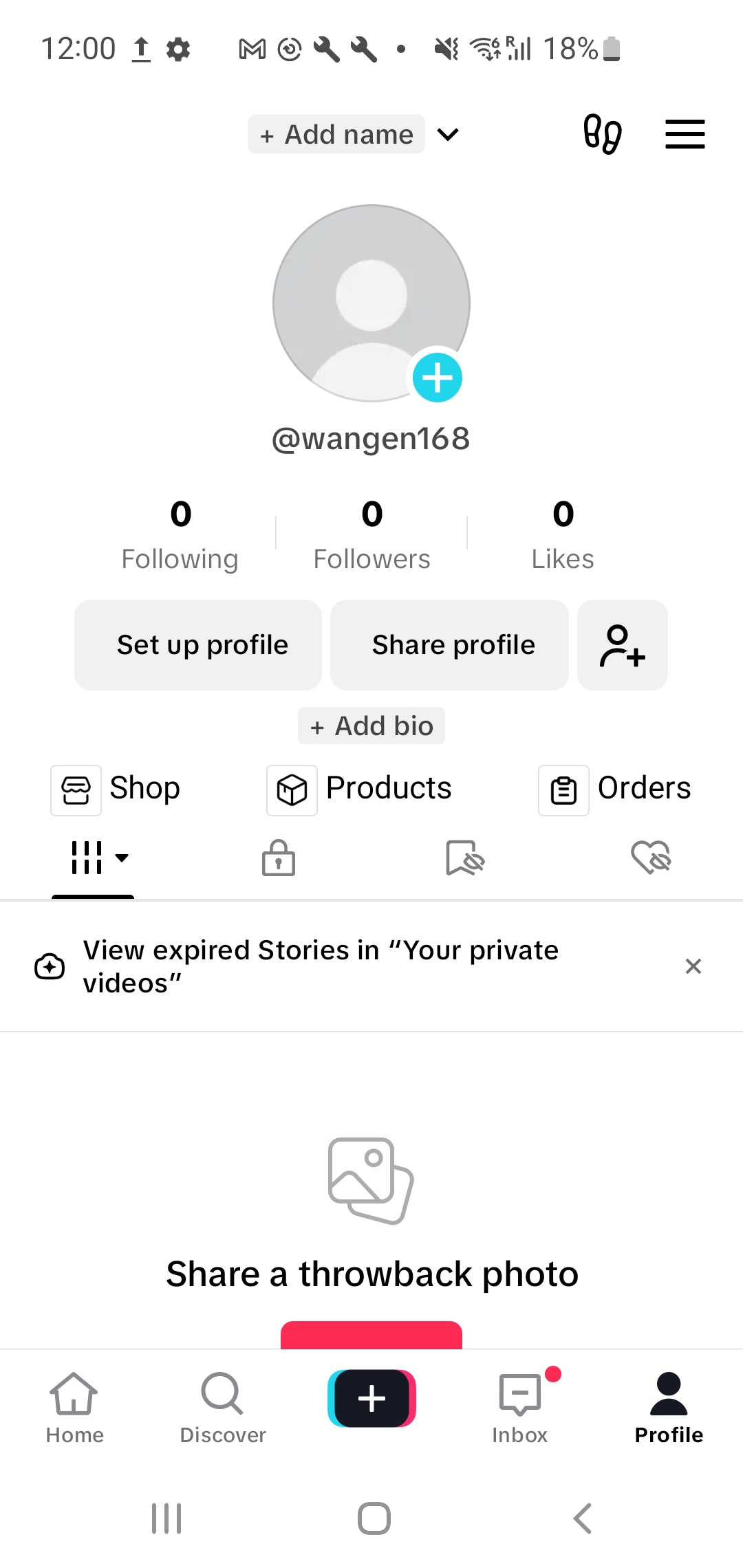The image size is (743, 1568).
Task: Open the Shop shortcut
Action: point(116,790)
